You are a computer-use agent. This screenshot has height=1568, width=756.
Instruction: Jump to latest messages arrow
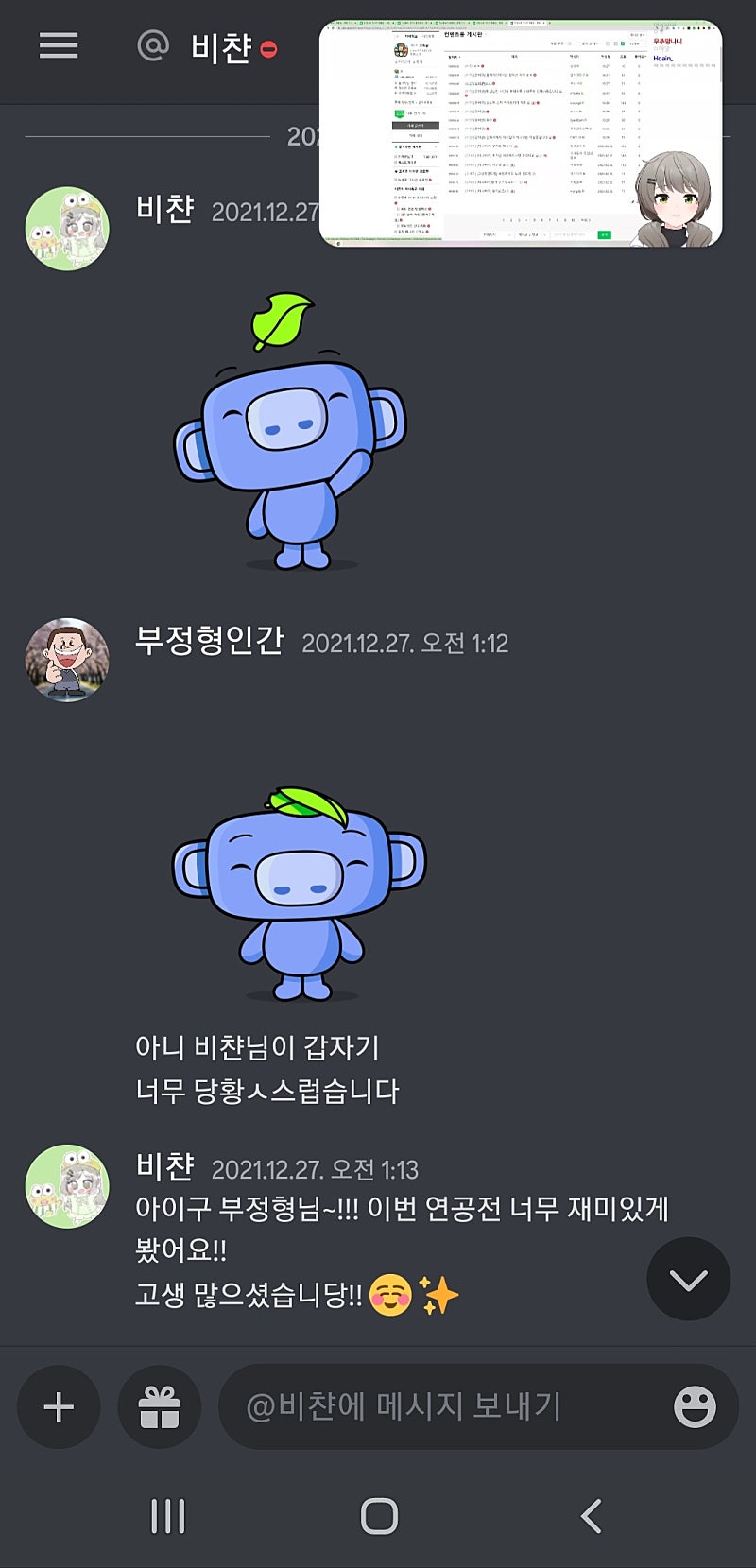[x=688, y=1280]
